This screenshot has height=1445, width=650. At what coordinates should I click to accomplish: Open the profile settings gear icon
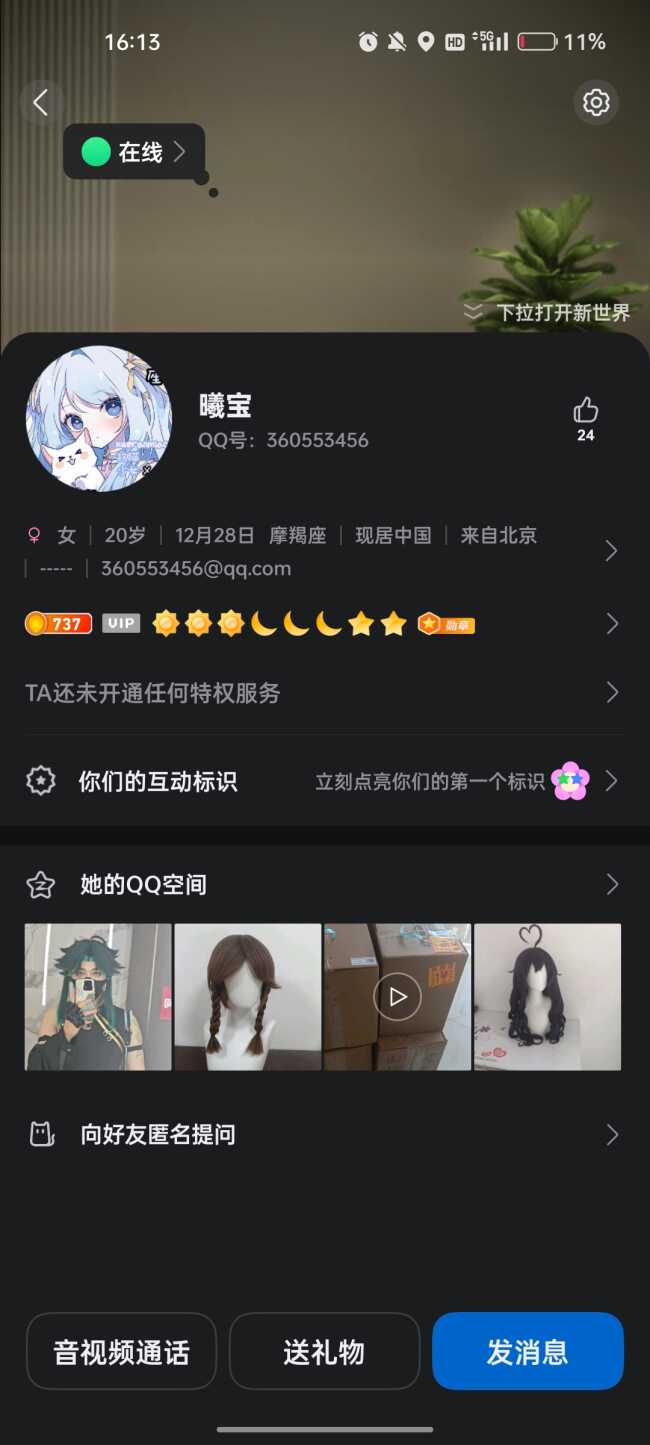(x=596, y=102)
